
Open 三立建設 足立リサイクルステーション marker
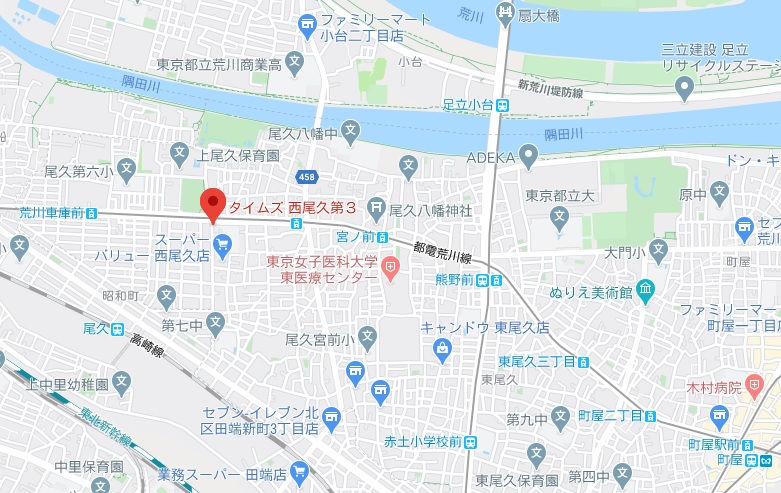[x=685, y=89]
